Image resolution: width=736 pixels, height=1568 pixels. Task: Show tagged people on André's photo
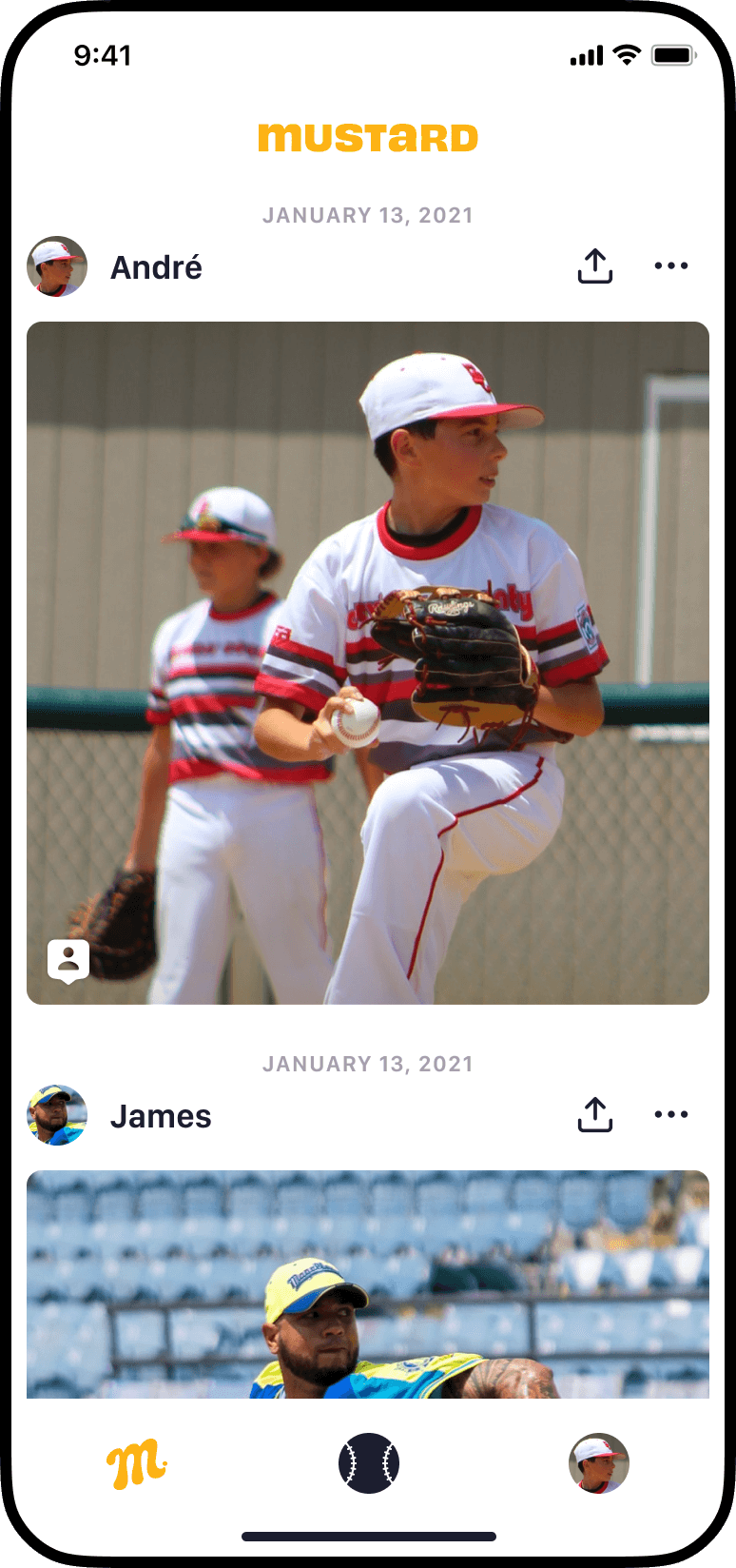coord(68,961)
